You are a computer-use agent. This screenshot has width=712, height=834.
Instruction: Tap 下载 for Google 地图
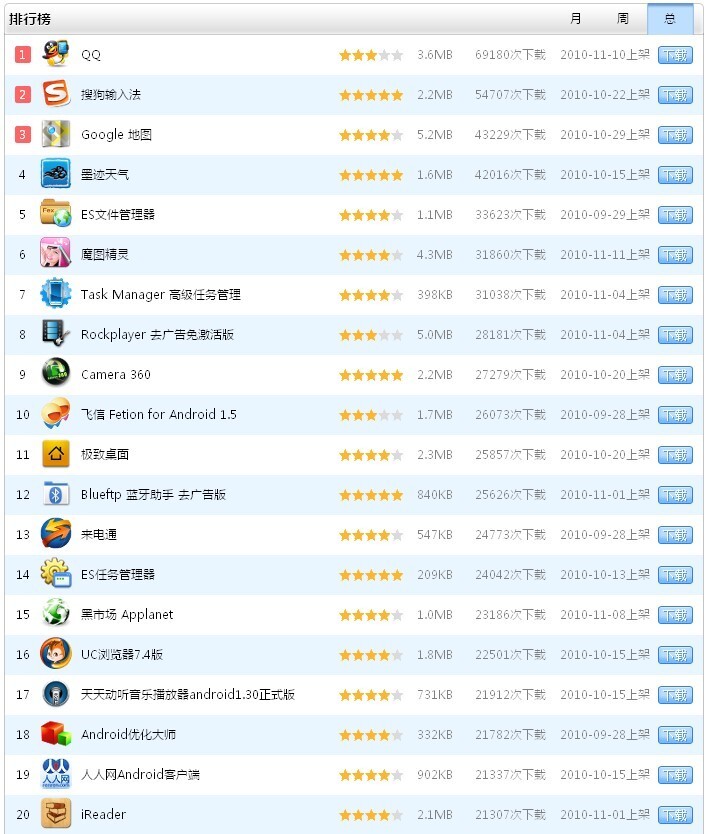675,135
